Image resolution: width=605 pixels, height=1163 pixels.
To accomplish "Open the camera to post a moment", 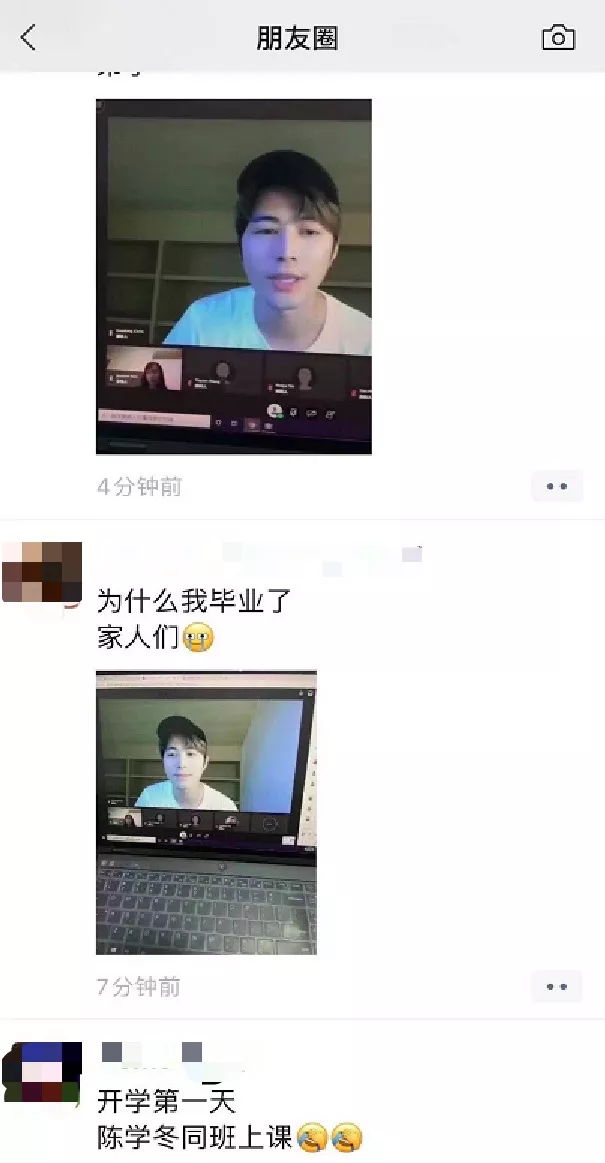I will (558, 38).
